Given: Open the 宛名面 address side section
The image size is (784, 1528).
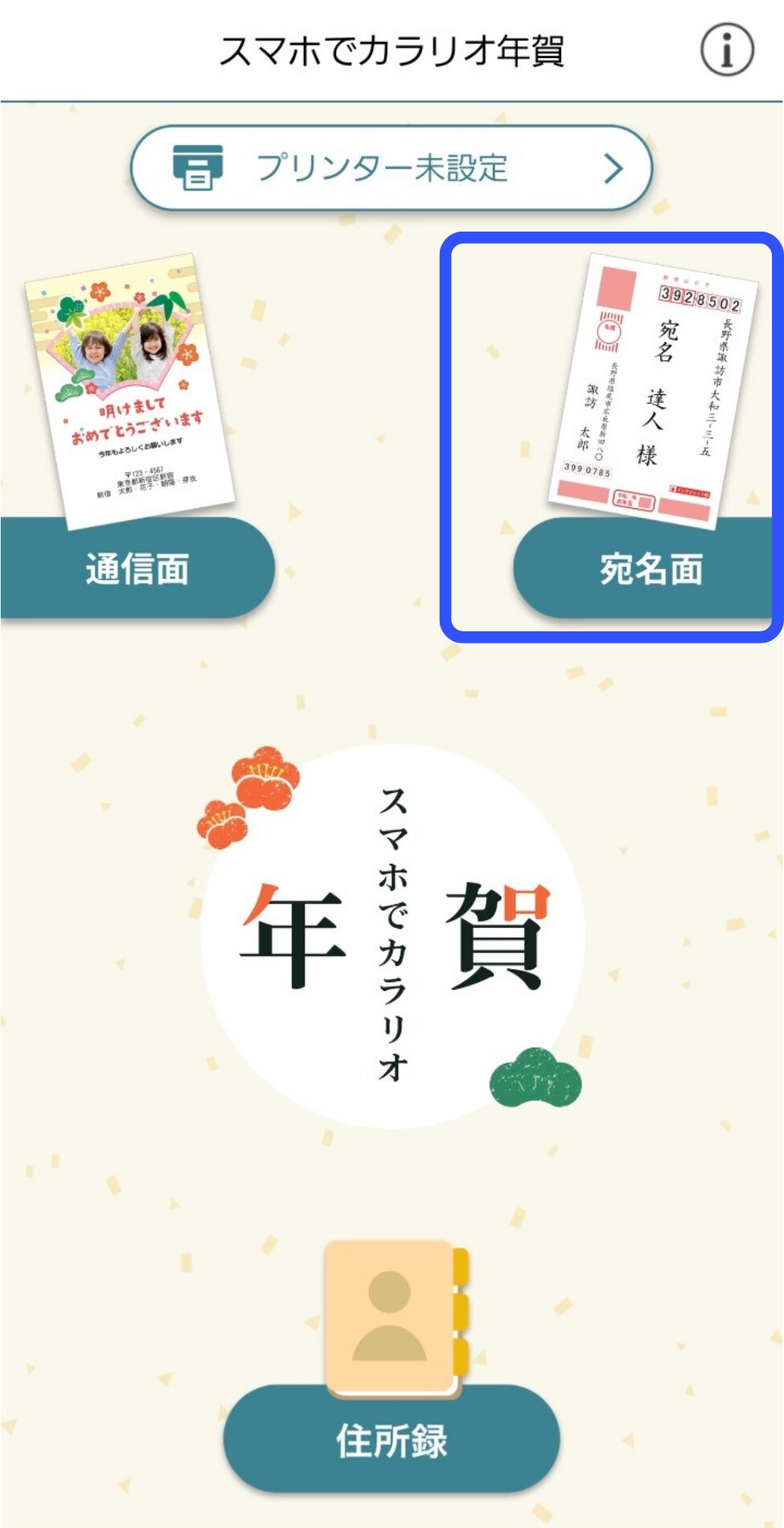Looking at the screenshot, I should click(650, 568).
